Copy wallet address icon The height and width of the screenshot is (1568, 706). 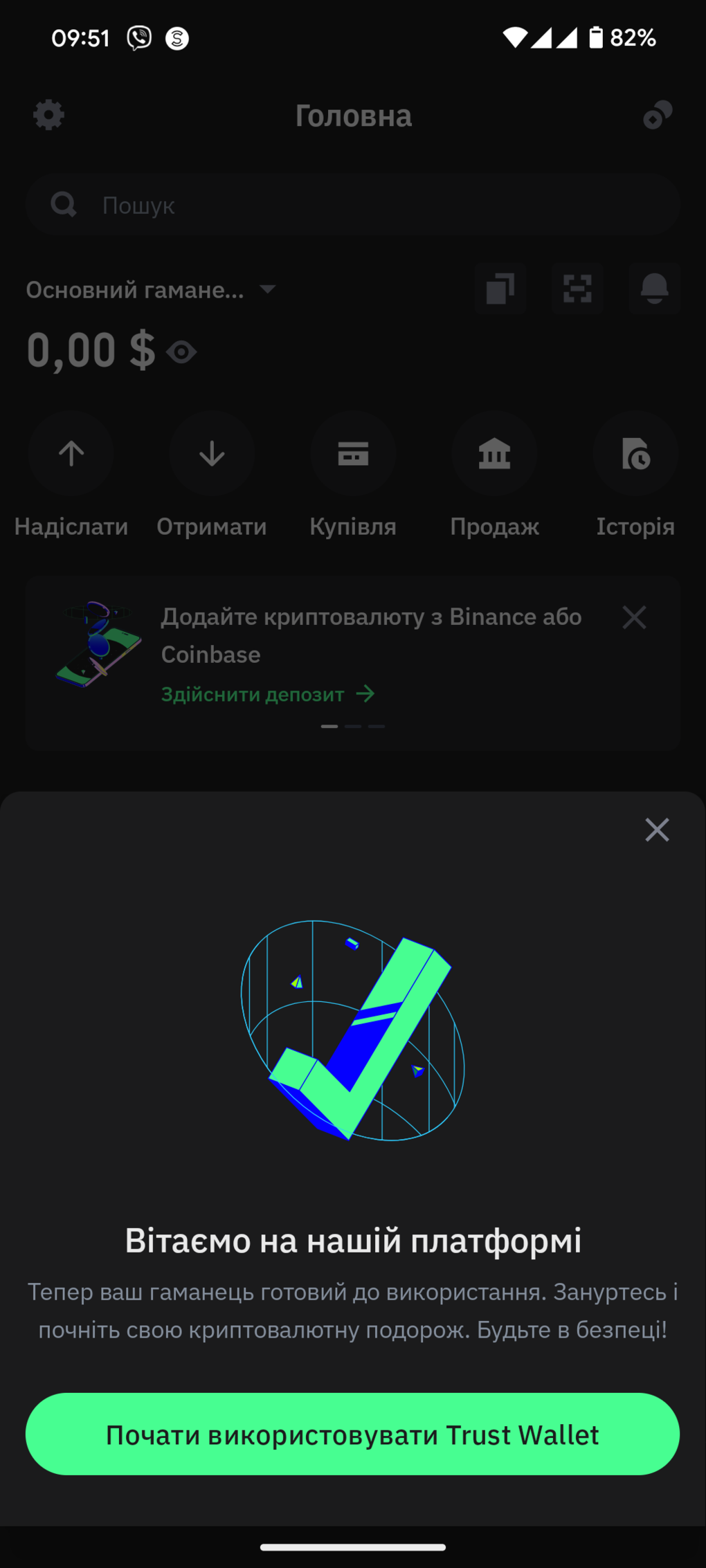500,289
